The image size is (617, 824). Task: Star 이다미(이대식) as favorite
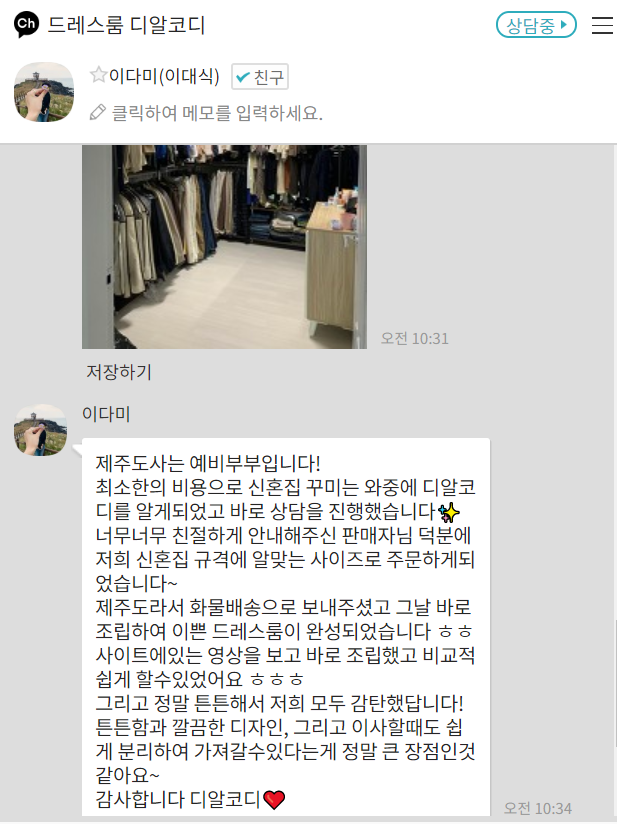click(x=98, y=76)
